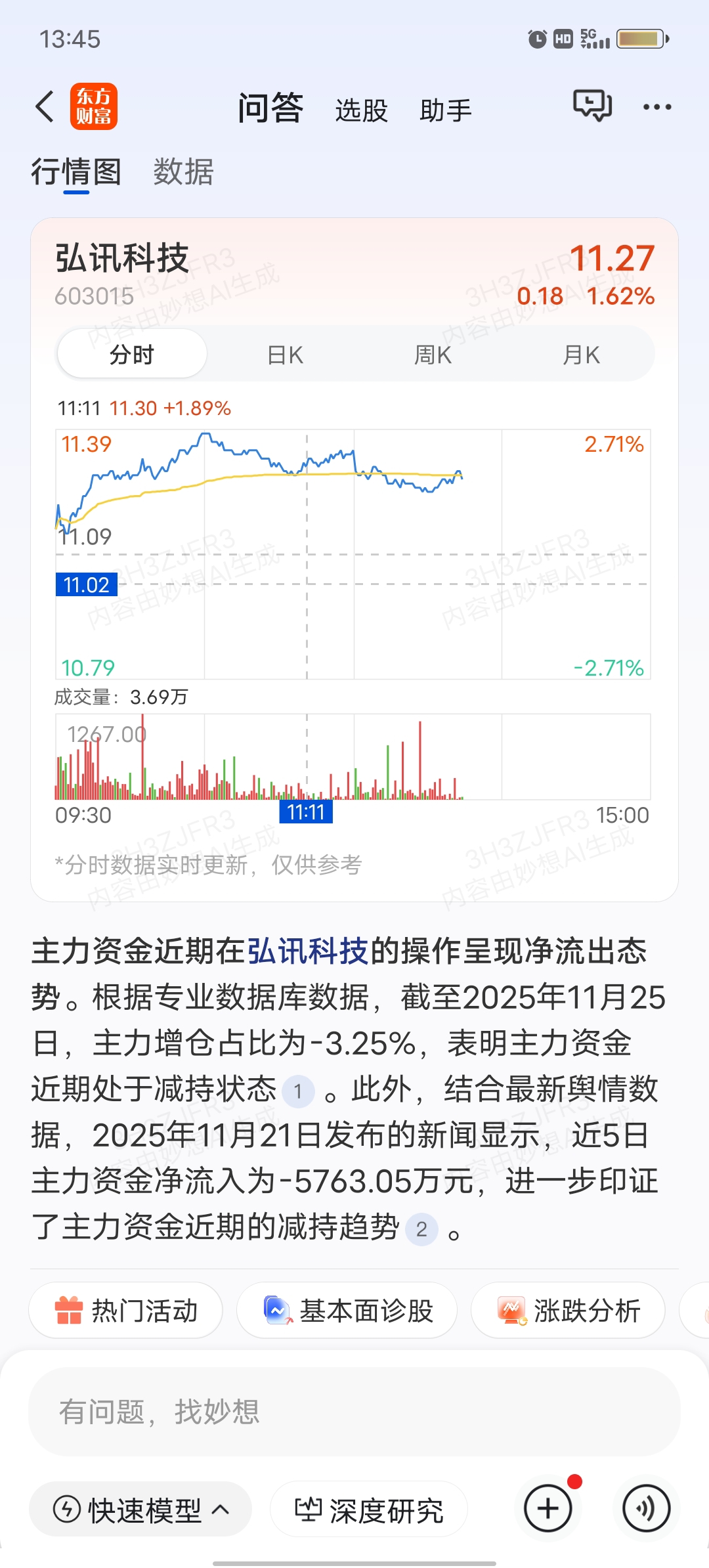Show the 周K chart
This screenshot has width=709, height=1568.
433,355
